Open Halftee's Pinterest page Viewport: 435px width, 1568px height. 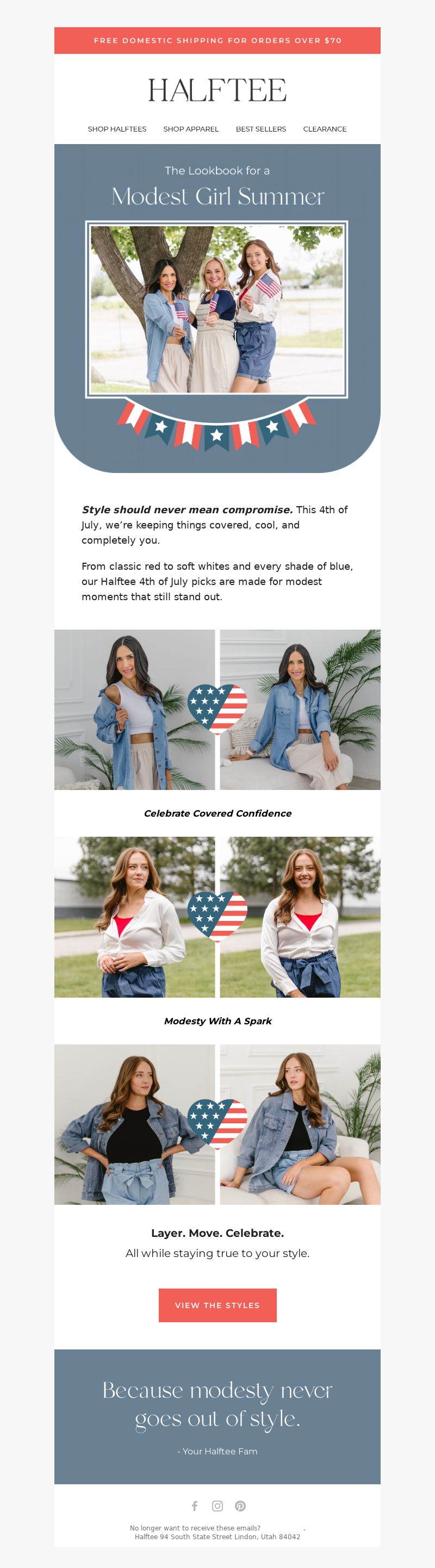240,1505
